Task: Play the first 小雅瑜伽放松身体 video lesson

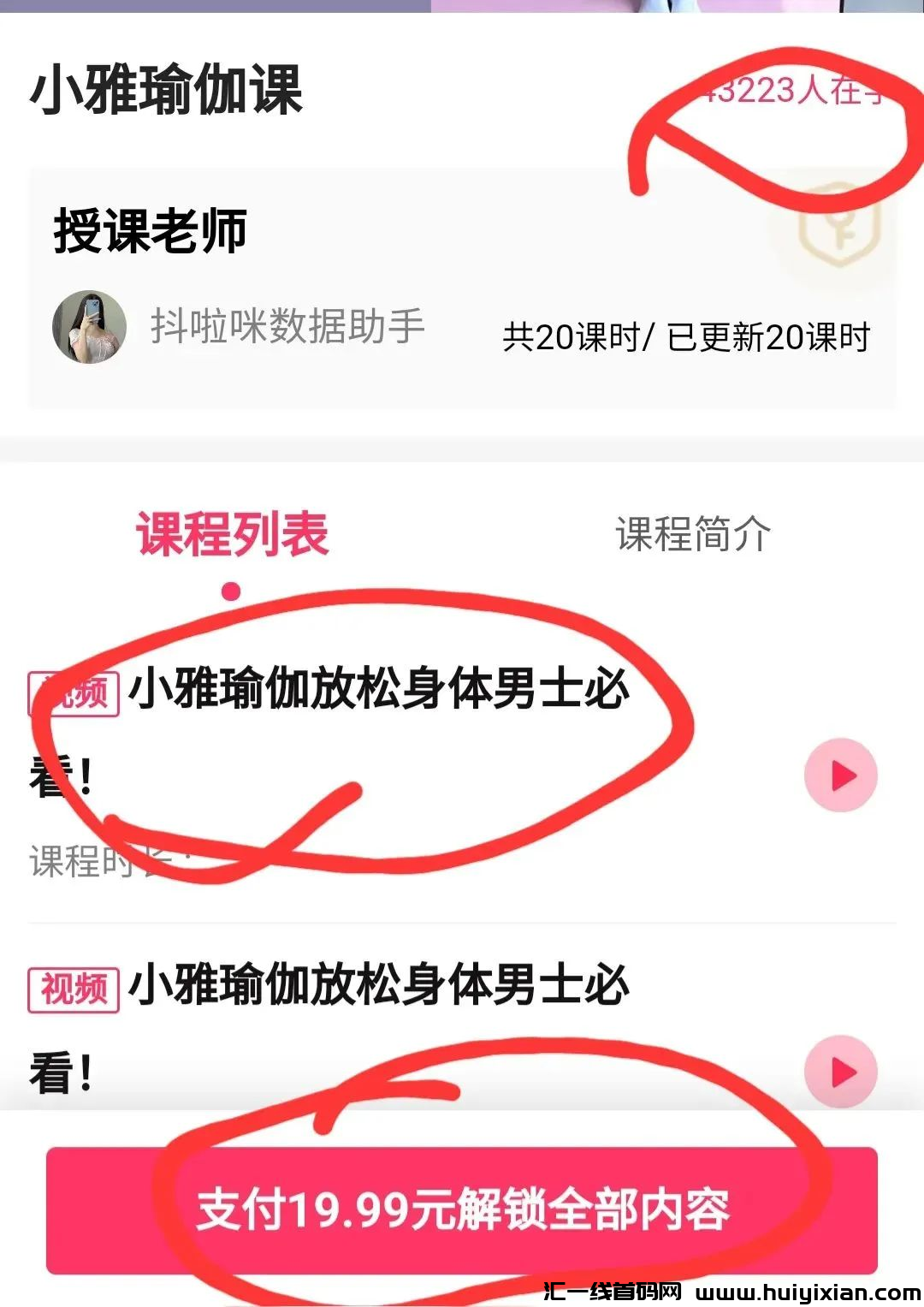Action: click(x=840, y=775)
